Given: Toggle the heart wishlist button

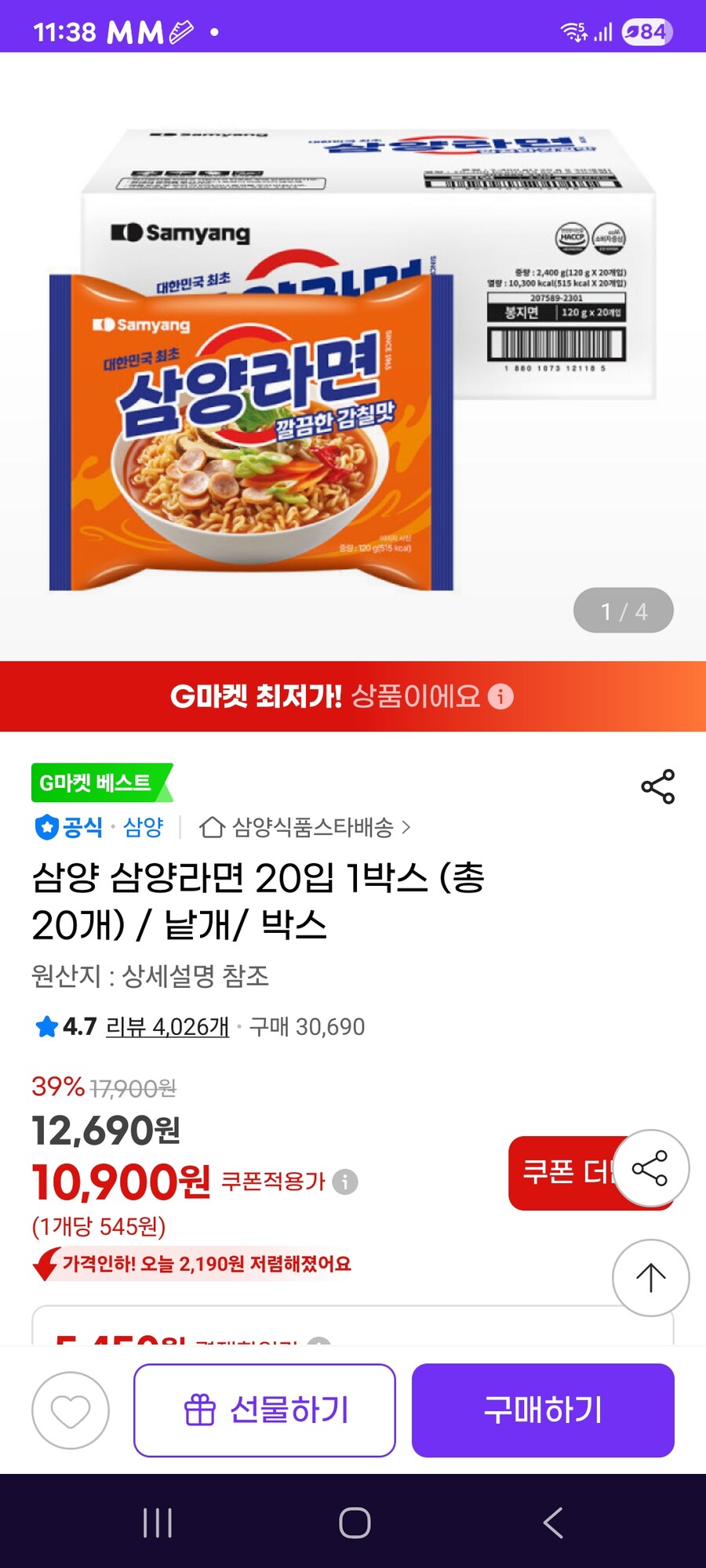Looking at the screenshot, I should [67, 1410].
